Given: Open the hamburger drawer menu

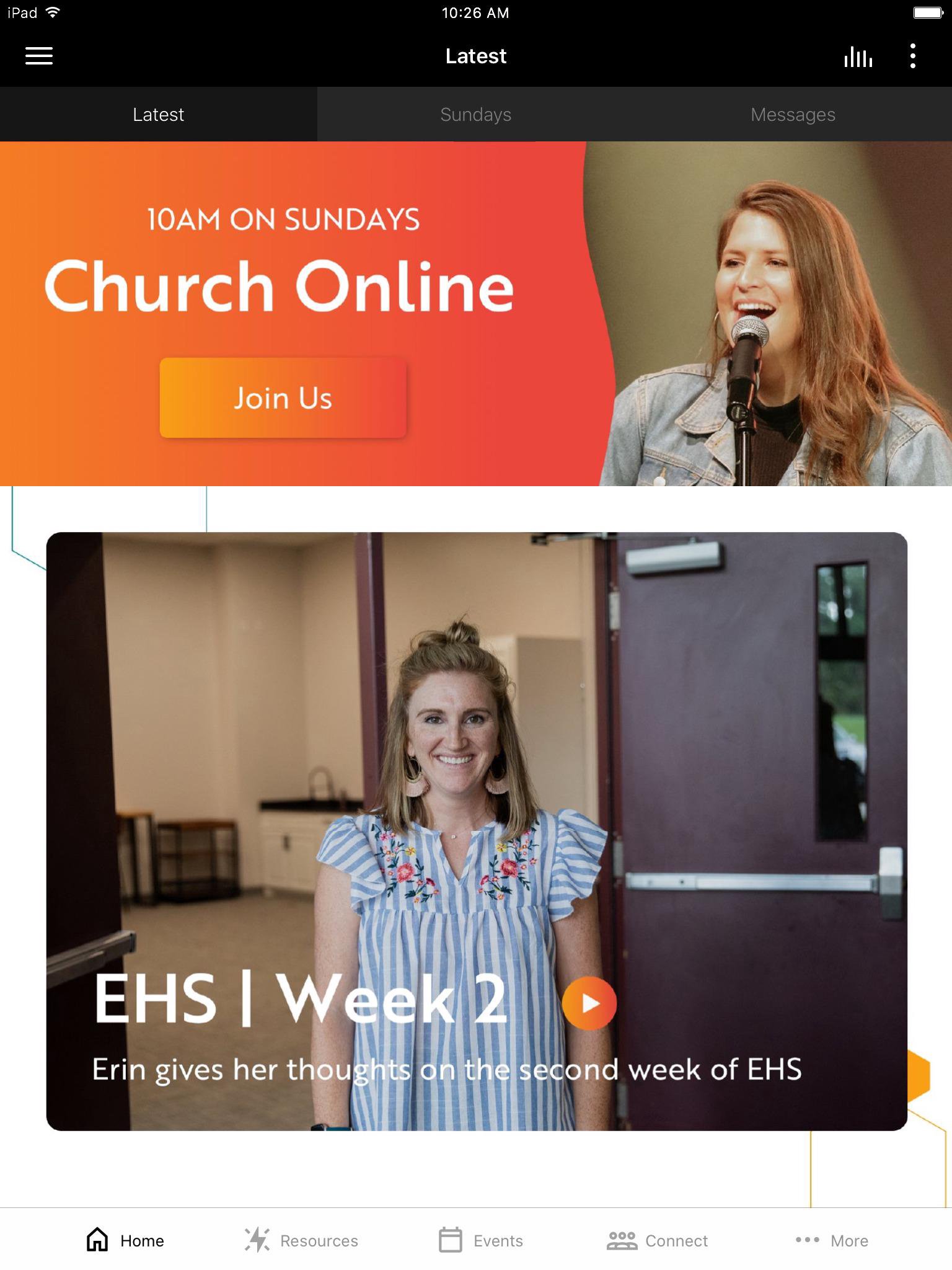Looking at the screenshot, I should 38,56.
